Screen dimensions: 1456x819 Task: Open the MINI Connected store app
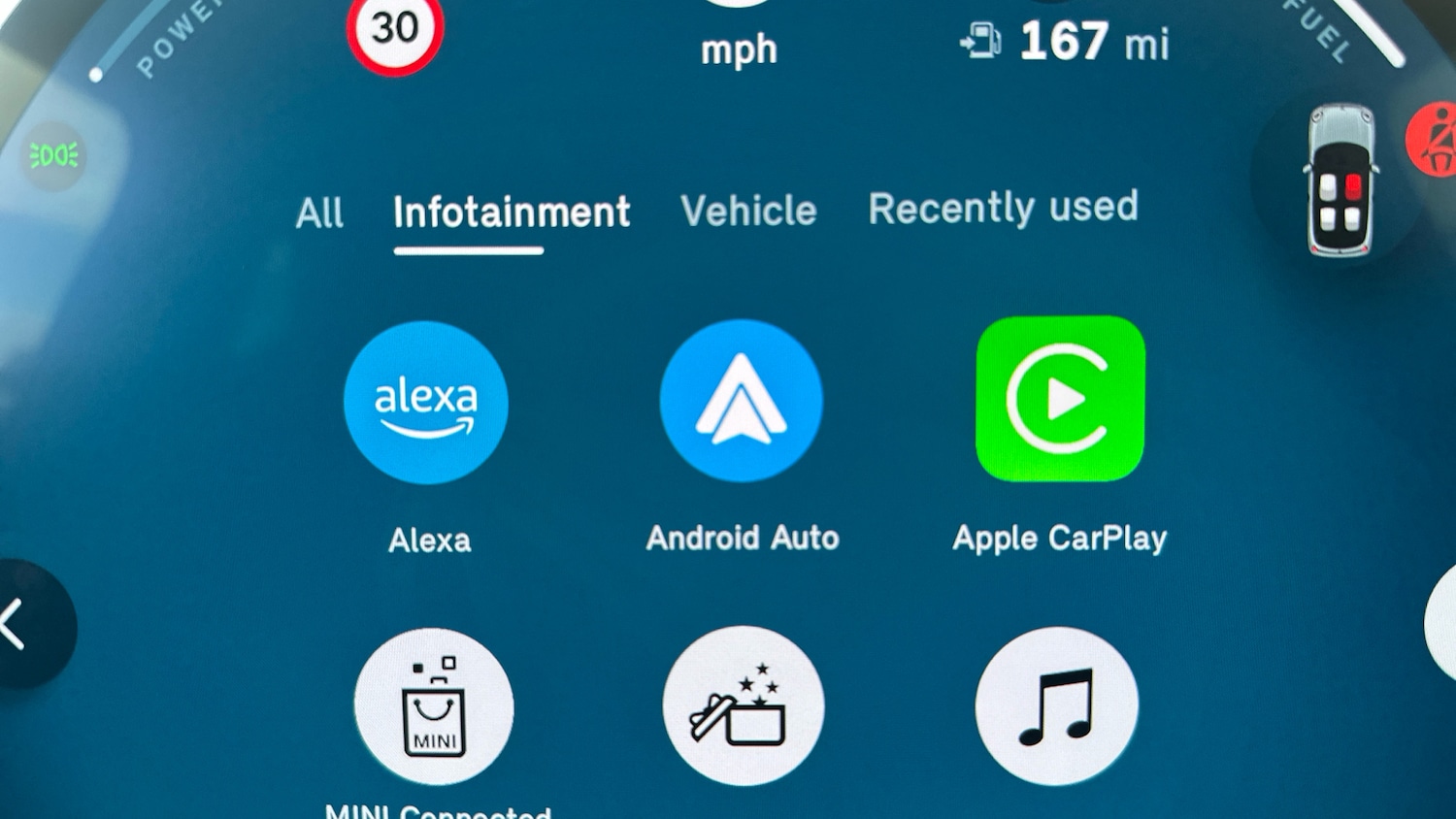pos(434,706)
